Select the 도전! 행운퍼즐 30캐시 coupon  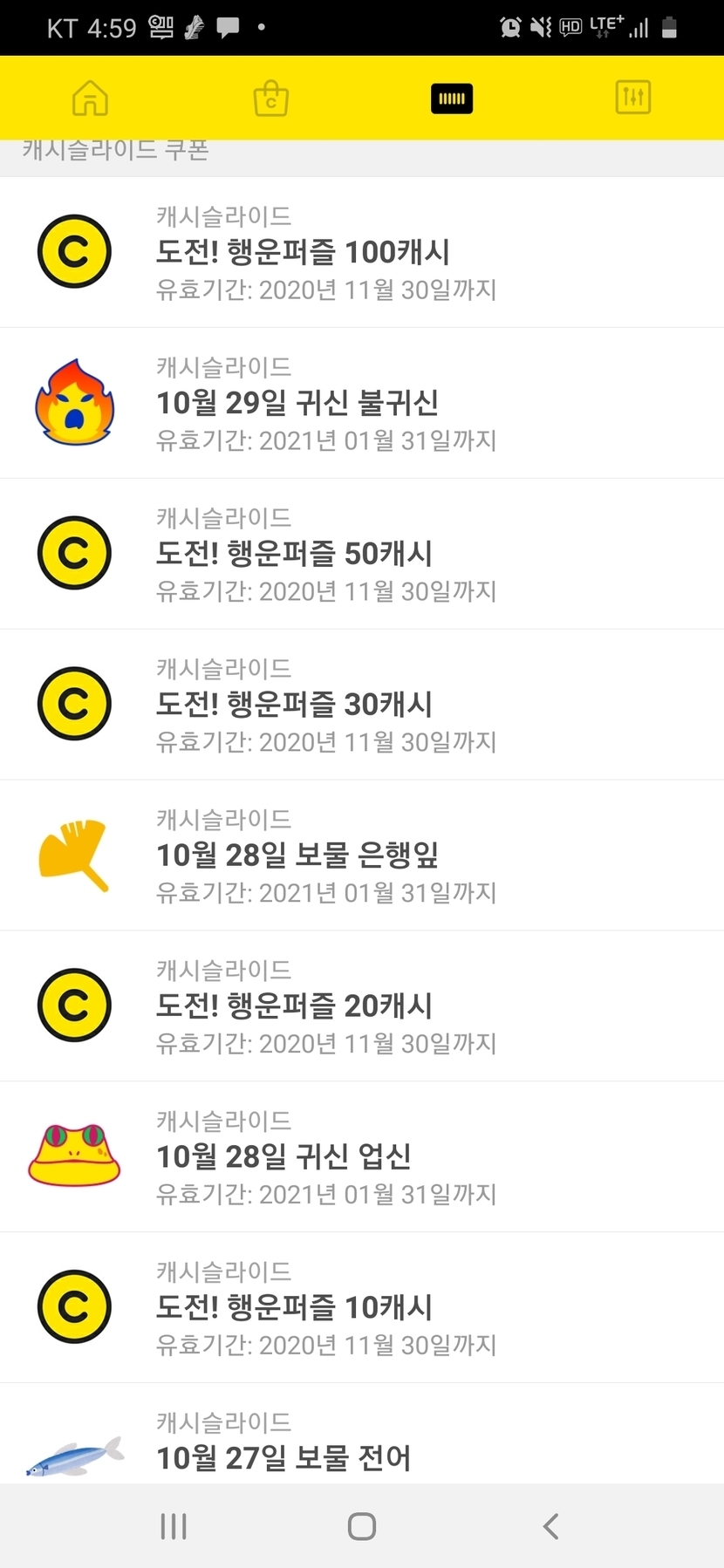coord(361,705)
